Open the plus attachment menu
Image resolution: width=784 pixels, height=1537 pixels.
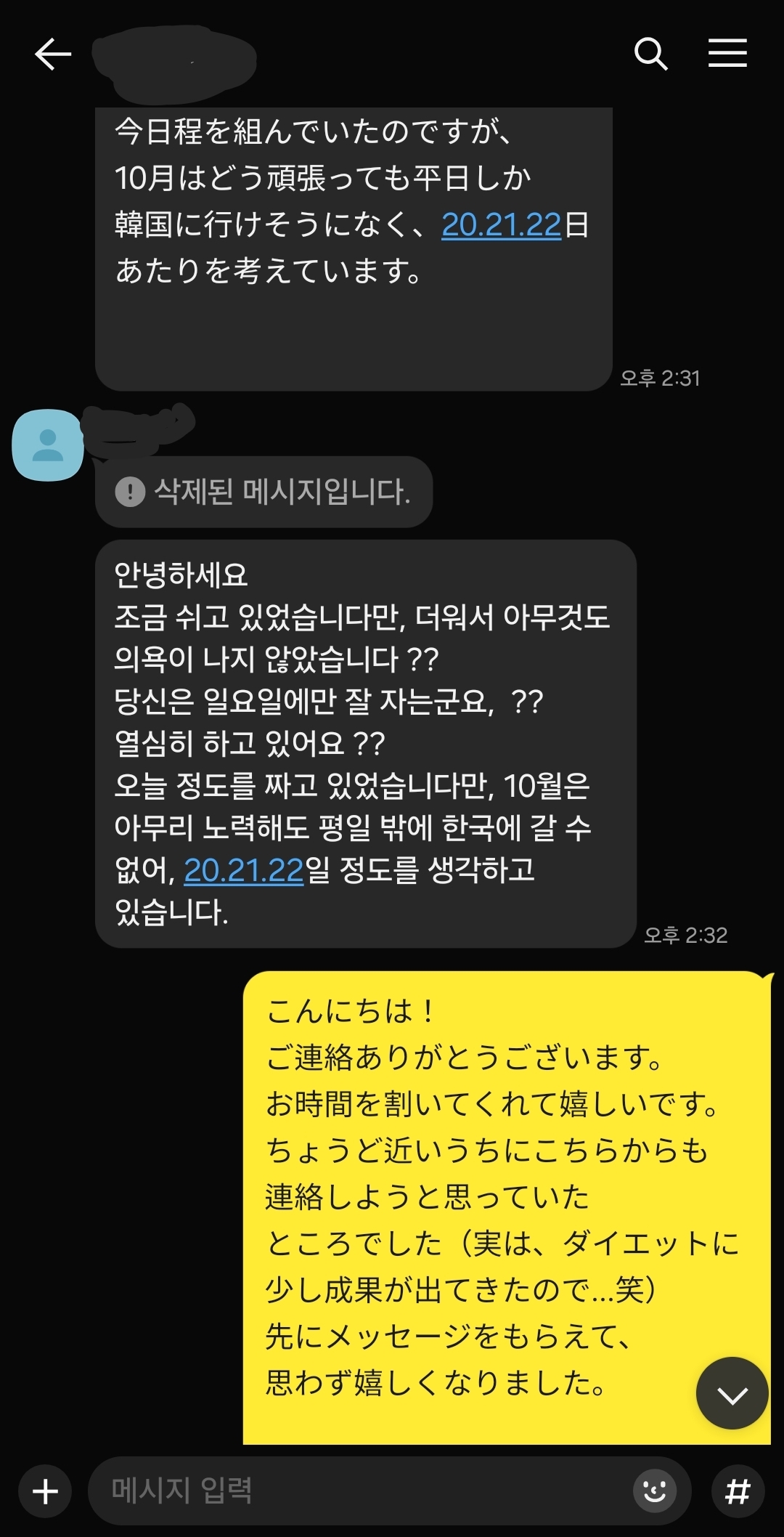(x=45, y=1492)
